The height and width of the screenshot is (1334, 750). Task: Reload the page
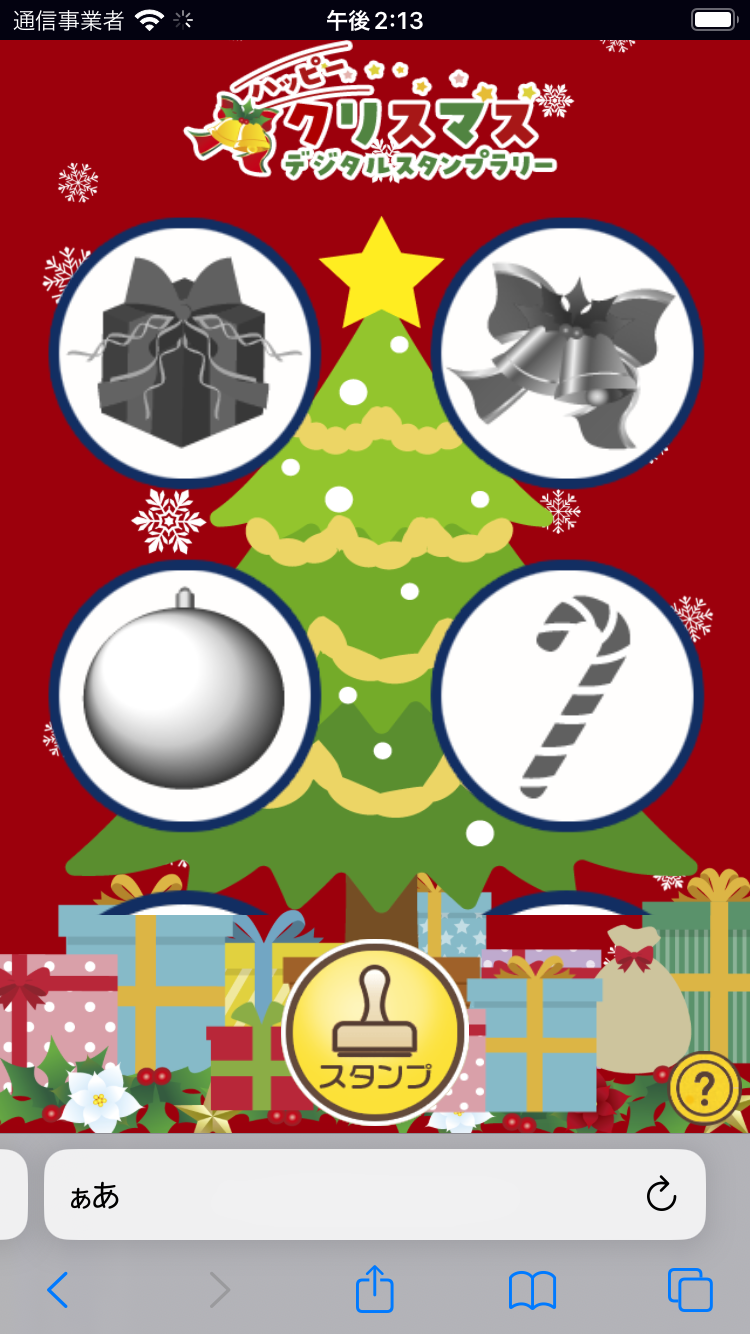(661, 1195)
